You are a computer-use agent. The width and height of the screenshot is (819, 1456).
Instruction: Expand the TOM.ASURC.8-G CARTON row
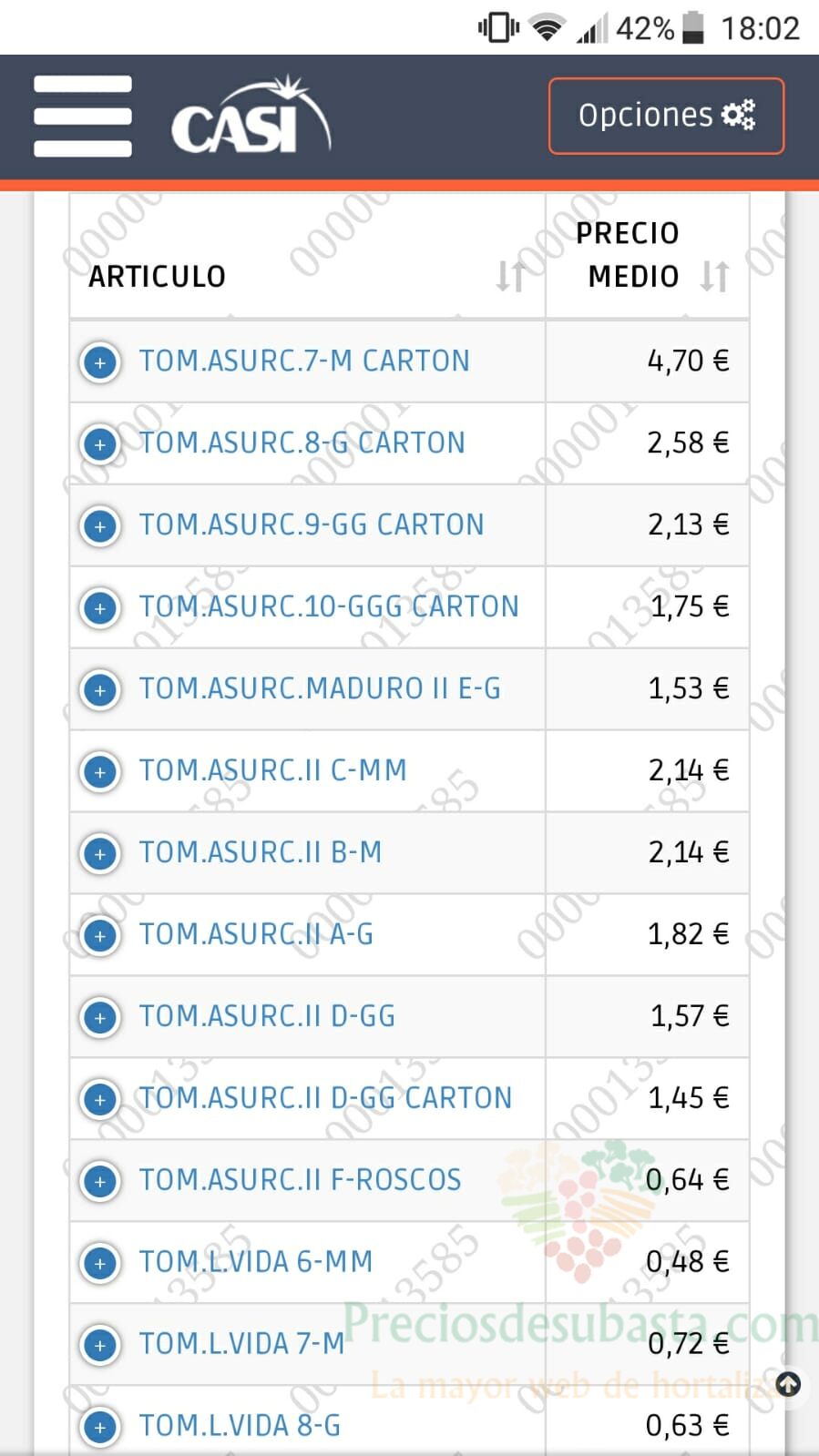100,443
